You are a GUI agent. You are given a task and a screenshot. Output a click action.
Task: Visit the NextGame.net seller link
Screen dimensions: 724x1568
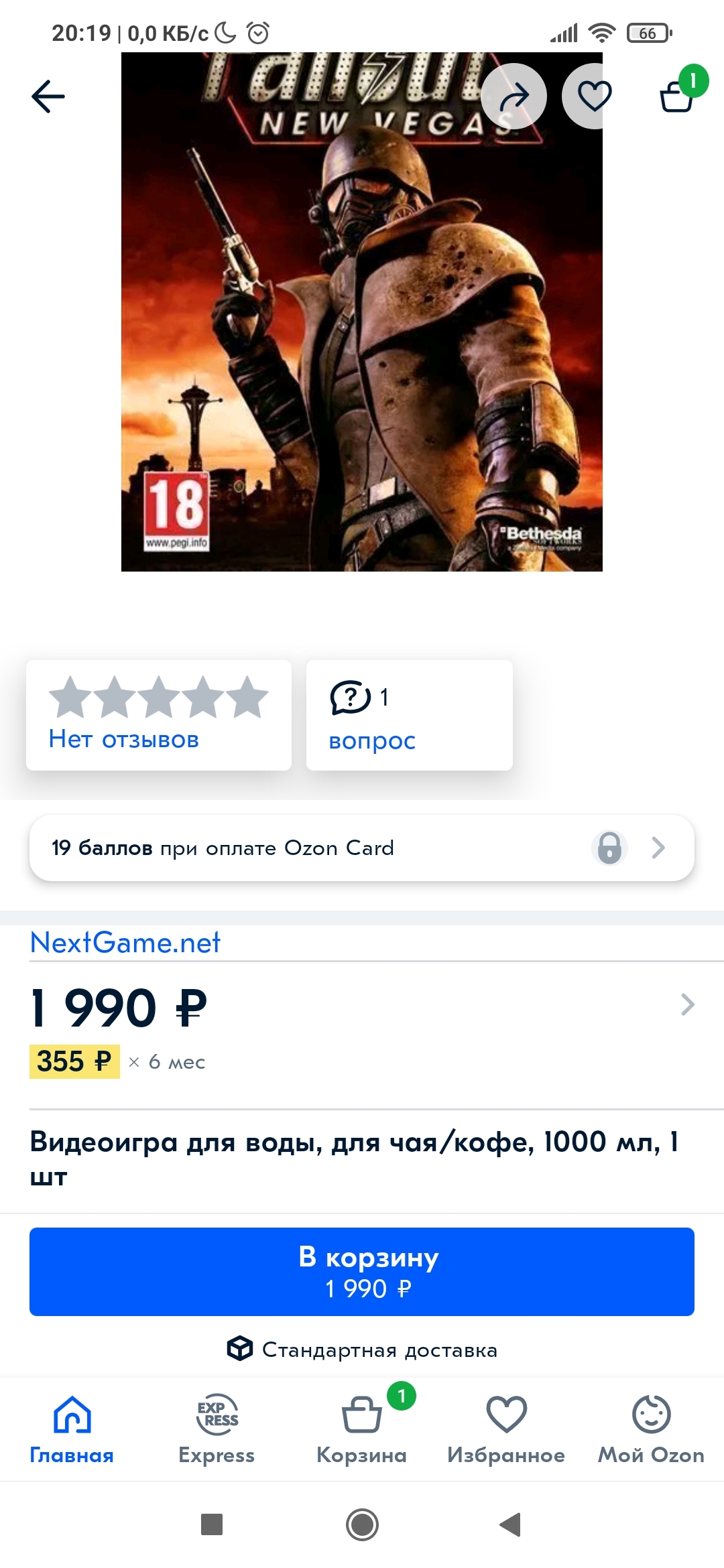(125, 943)
